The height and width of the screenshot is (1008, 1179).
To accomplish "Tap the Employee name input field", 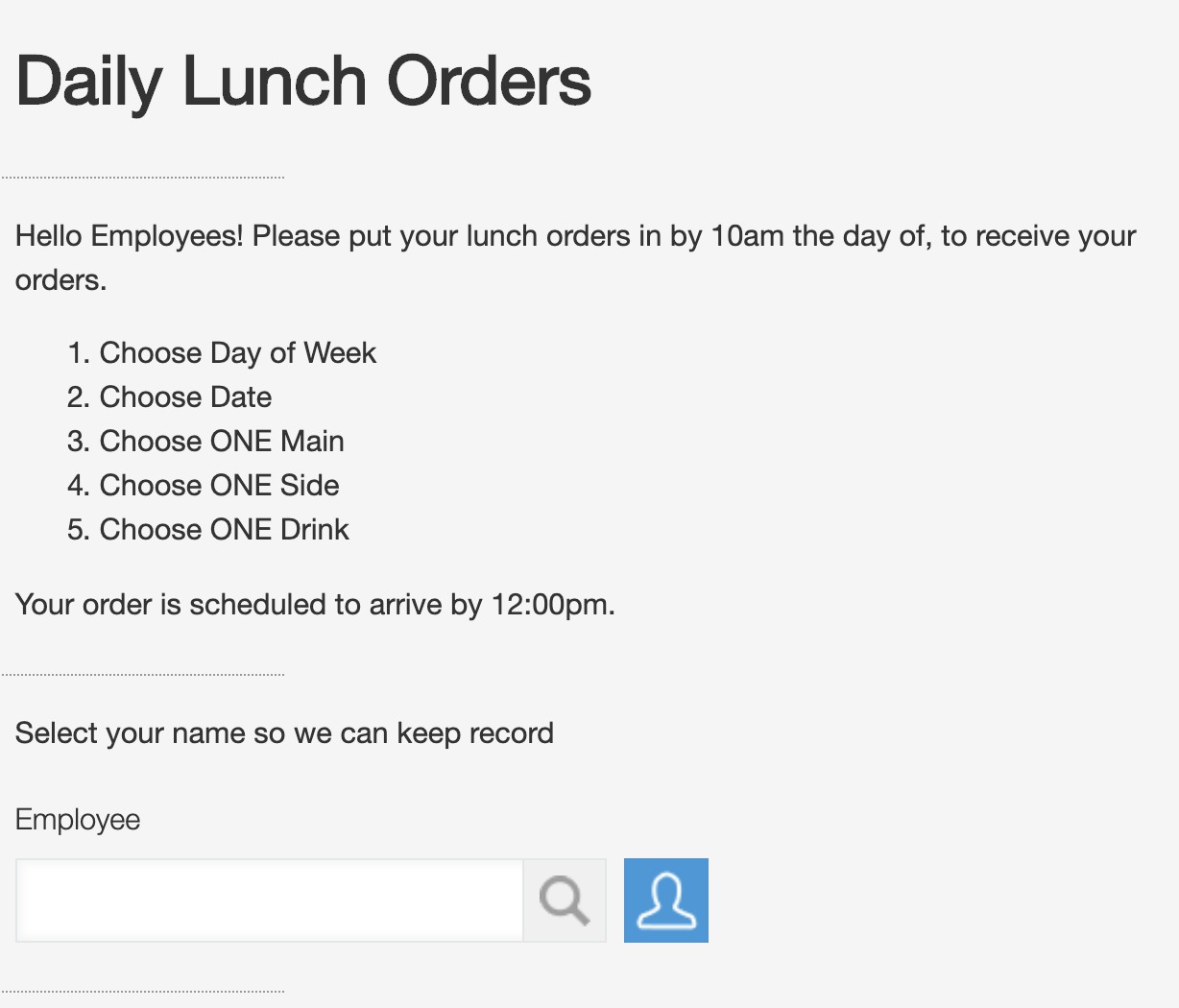I will tap(270, 900).
